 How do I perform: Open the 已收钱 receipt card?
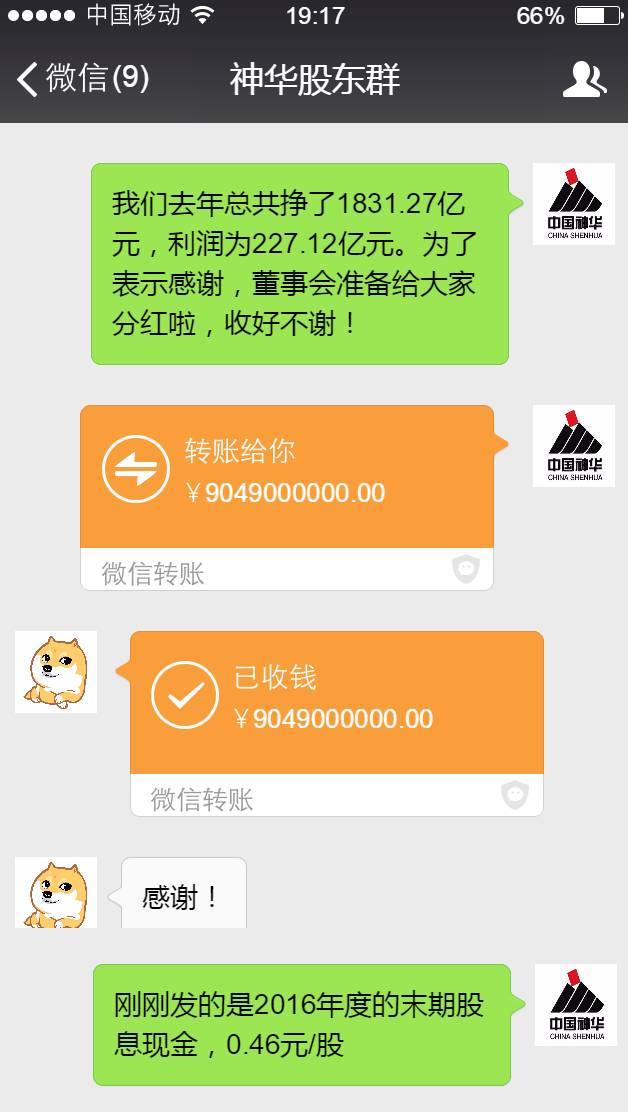337,704
